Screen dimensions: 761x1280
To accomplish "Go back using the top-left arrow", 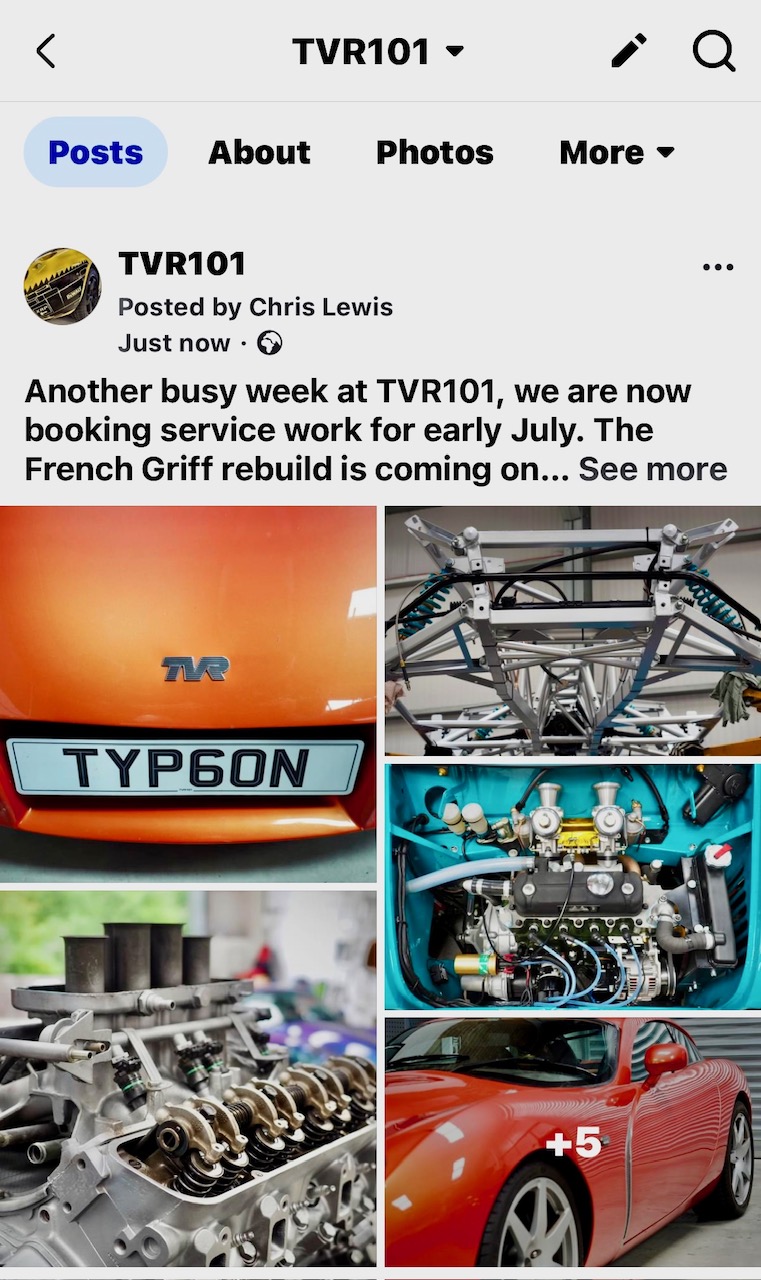I will tap(45, 51).
